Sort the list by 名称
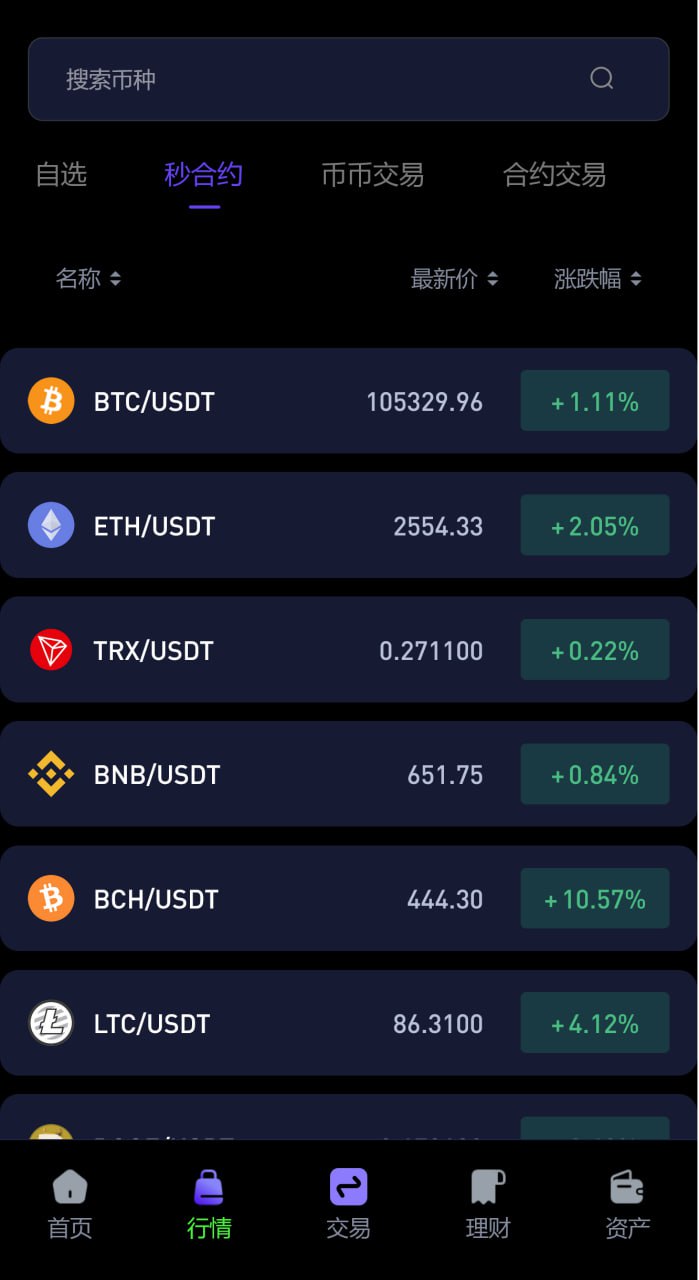This screenshot has height=1280, width=699. point(88,279)
